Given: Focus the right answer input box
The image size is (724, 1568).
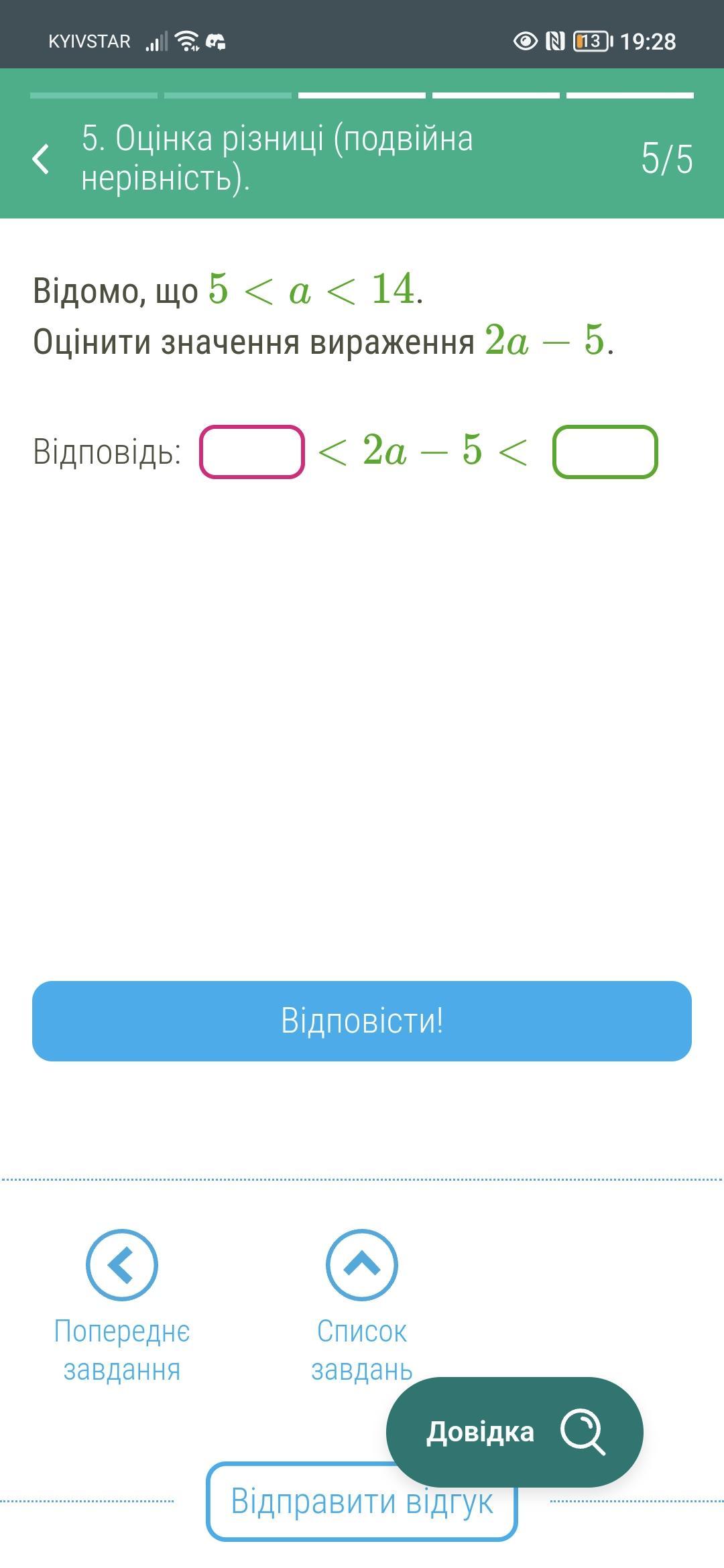Looking at the screenshot, I should pos(605,452).
